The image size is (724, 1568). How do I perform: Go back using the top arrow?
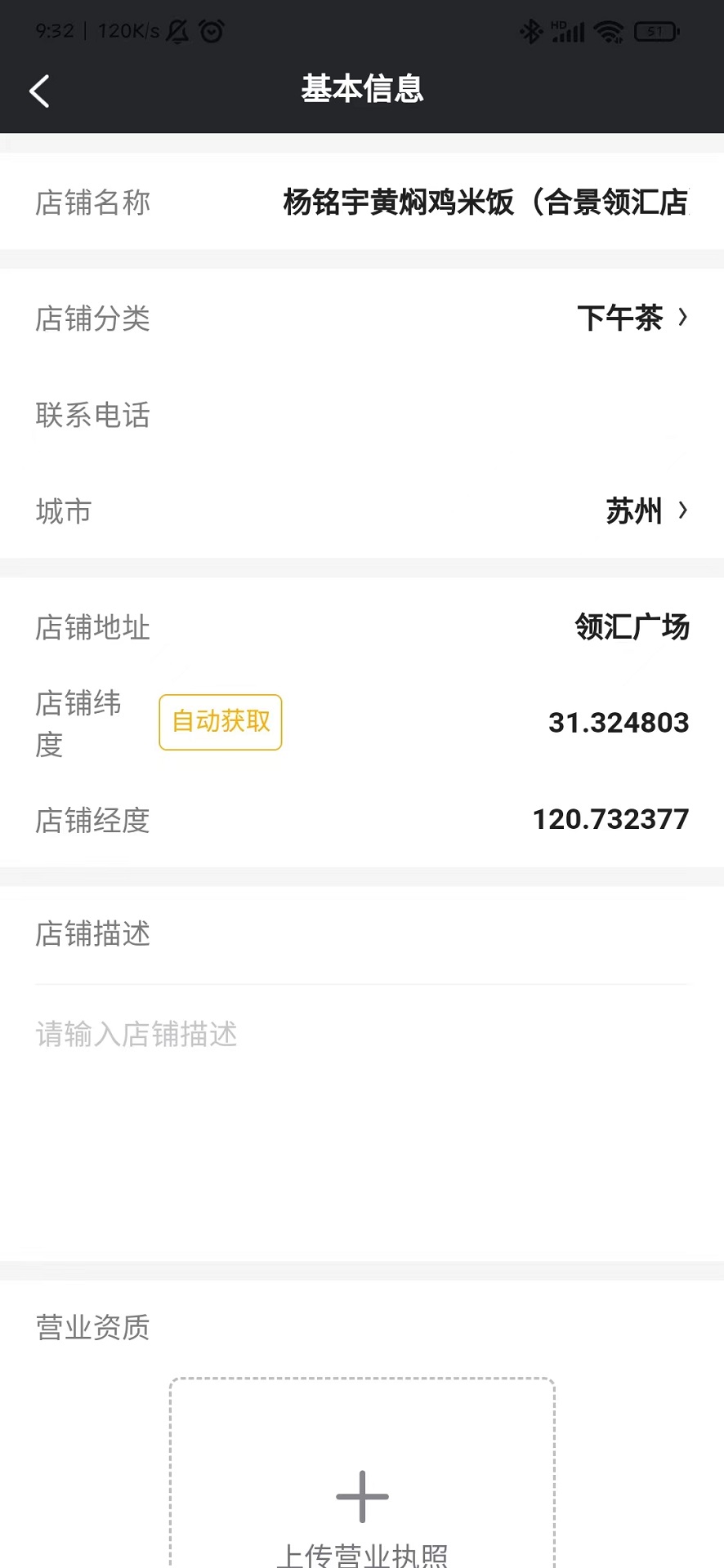point(39,91)
